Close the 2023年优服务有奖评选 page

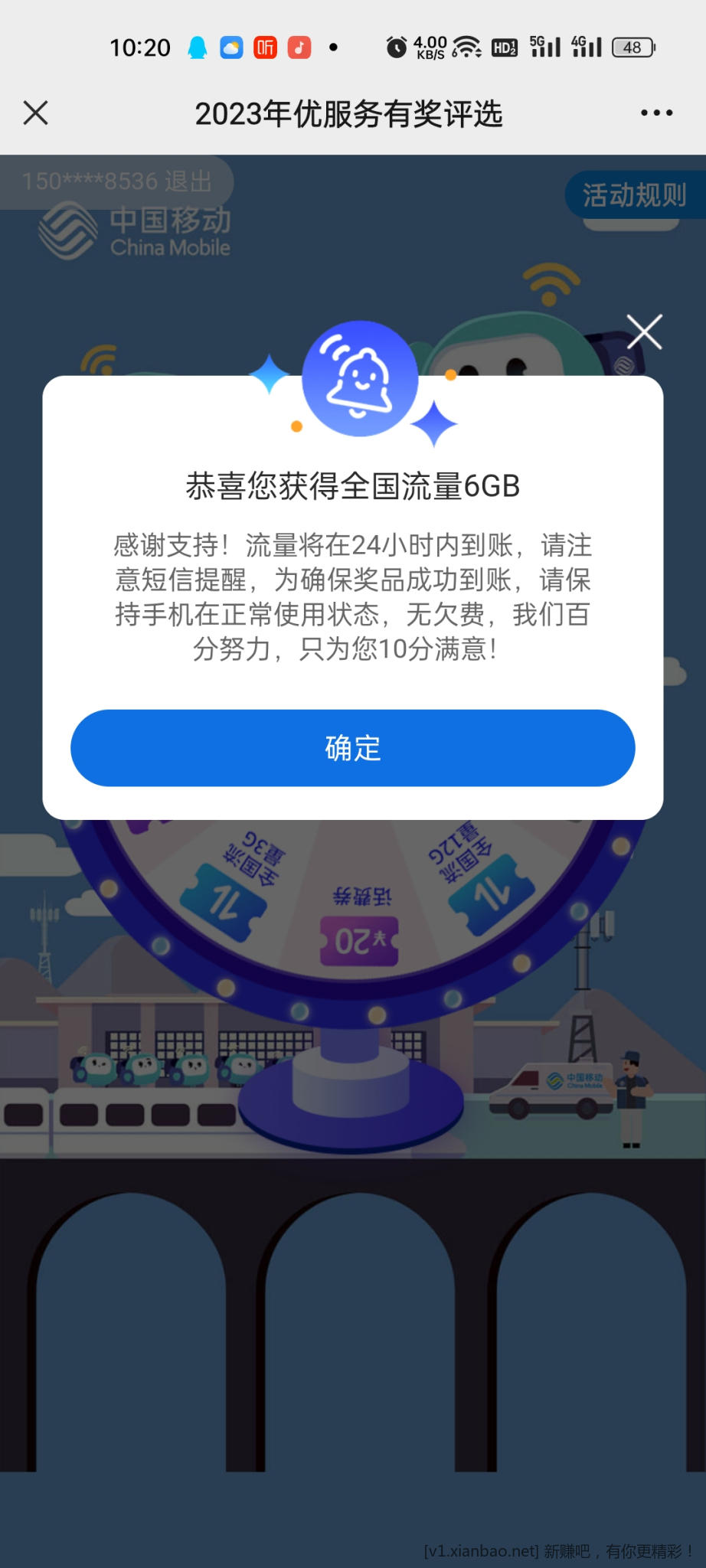point(36,113)
